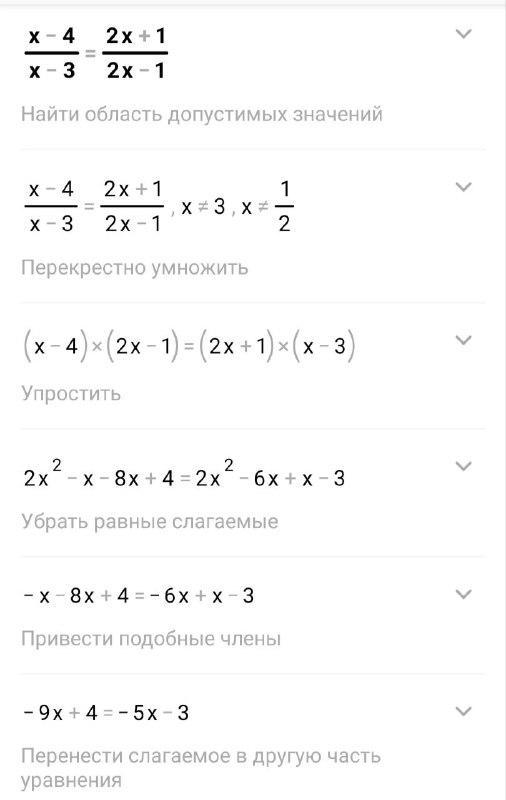506x800 pixels.
Task: Expand the 'Перекрестно умножить' step
Action: point(463,187)
